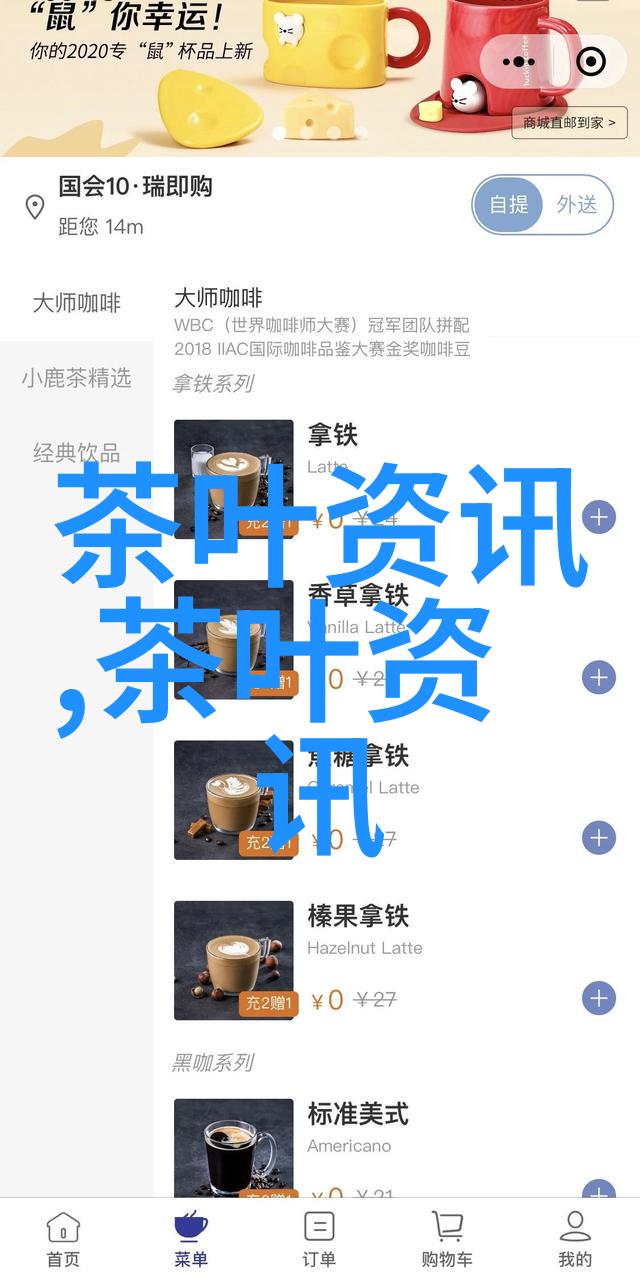Go to the 首页 home tab
Screen dimensions: 640x1287
tap(63, 1238)
